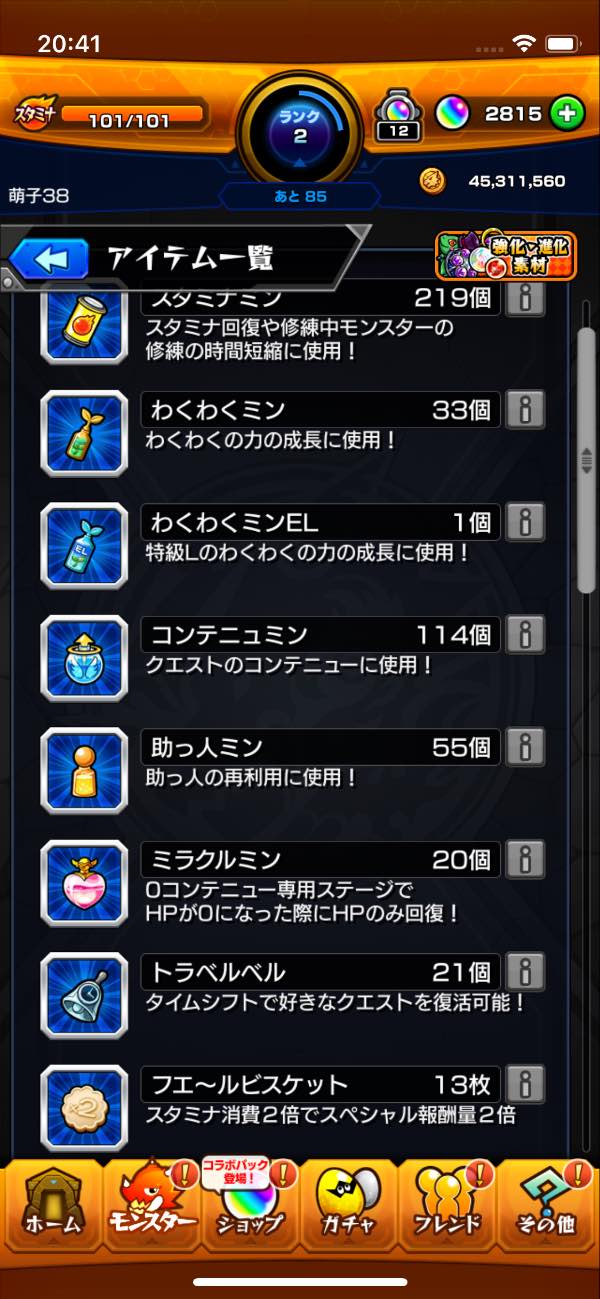Screen dimensions: 600x1299
Task: Show info for わくわくミン
Action: point(526,409)
